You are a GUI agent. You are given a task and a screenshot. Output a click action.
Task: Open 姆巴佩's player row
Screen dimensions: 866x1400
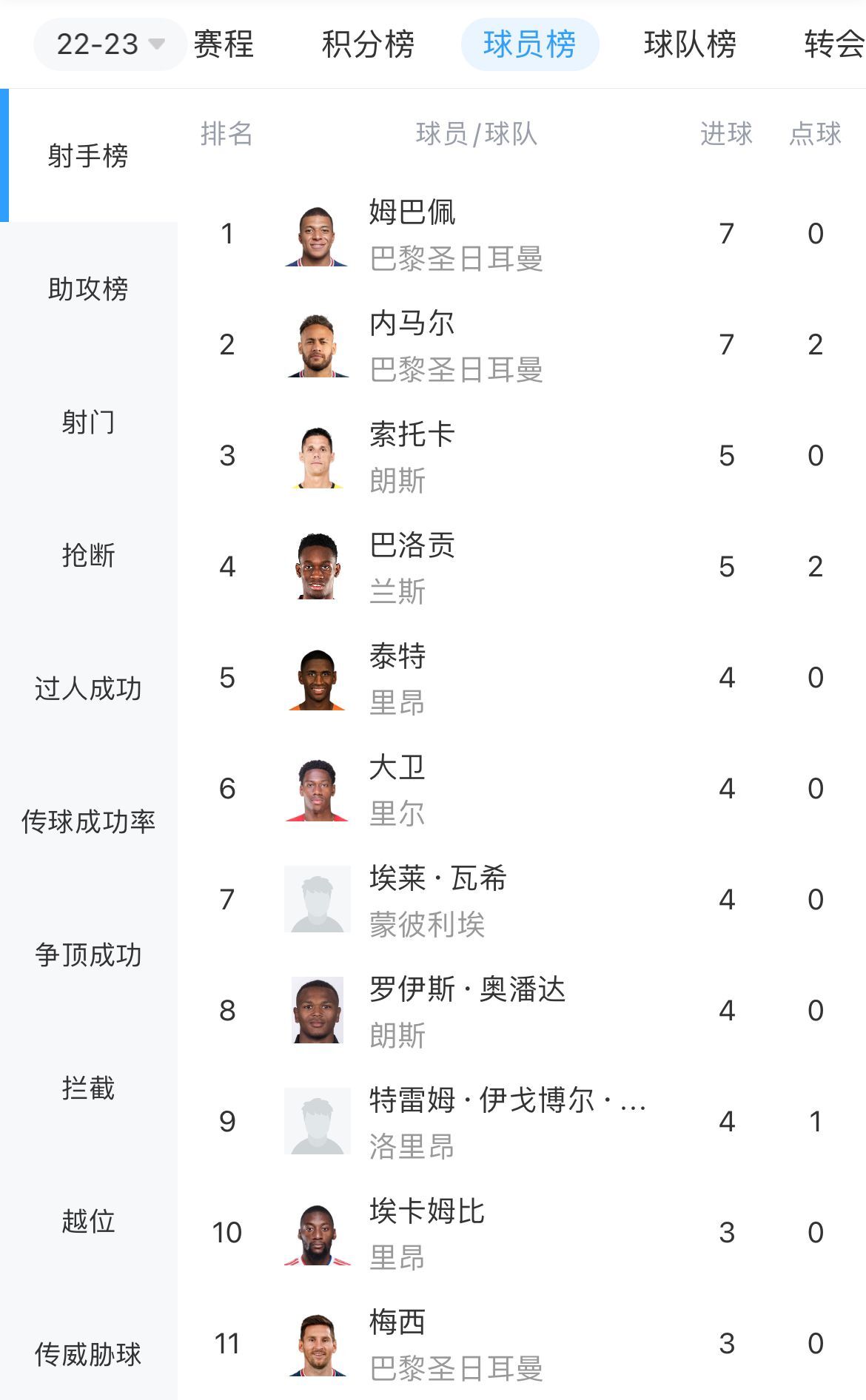522,234
